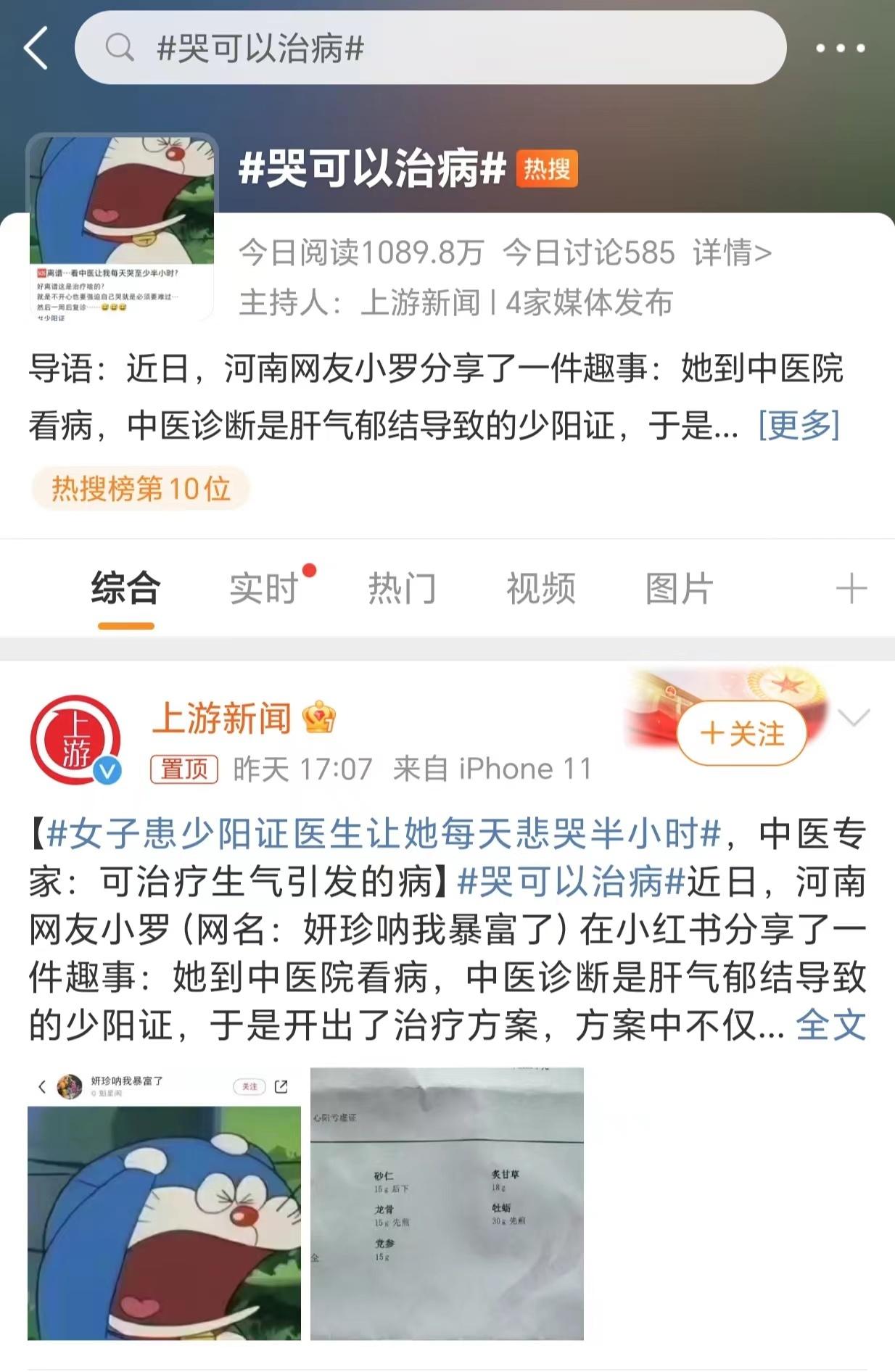Switch to the 实时 tab
The height and width of the screenshot is (1372, 895).
tap(264, 588)
